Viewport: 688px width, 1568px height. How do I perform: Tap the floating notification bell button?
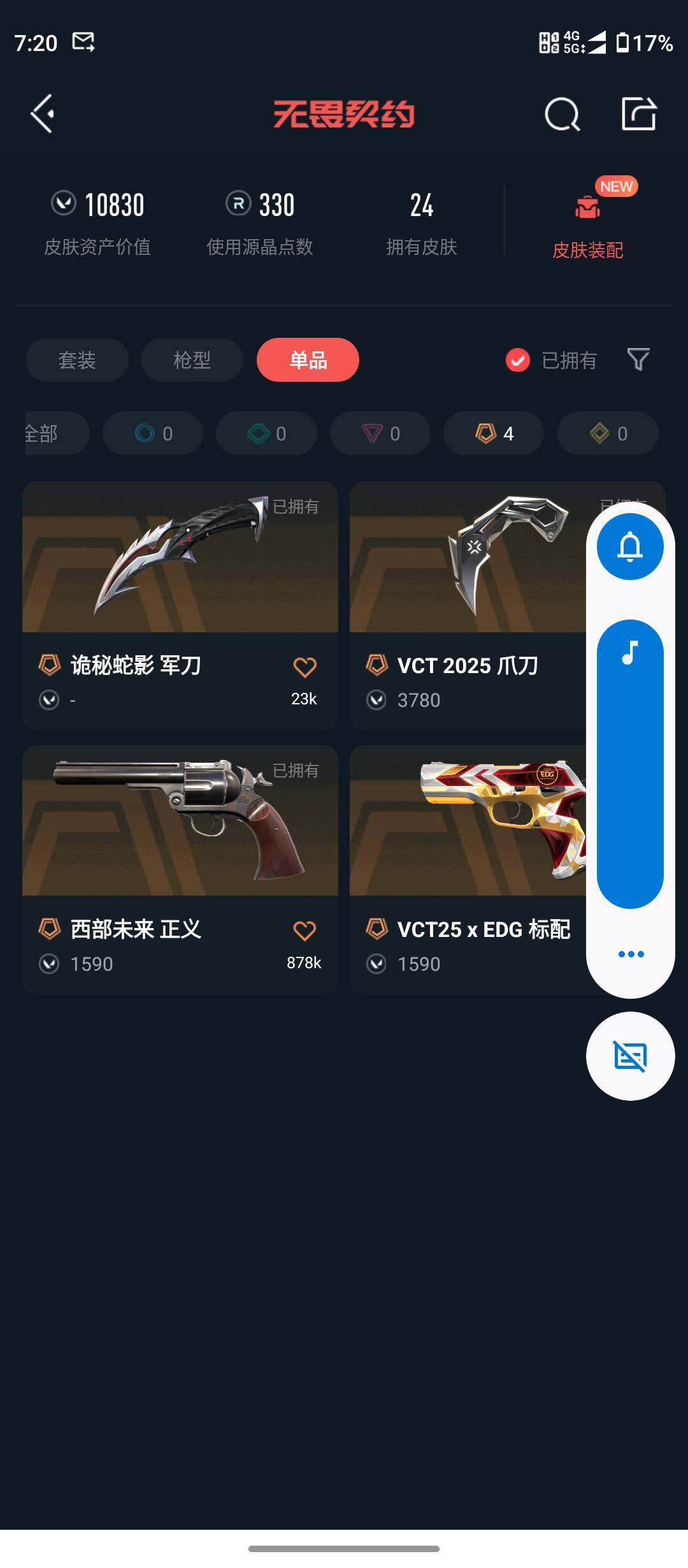(630, 547)
